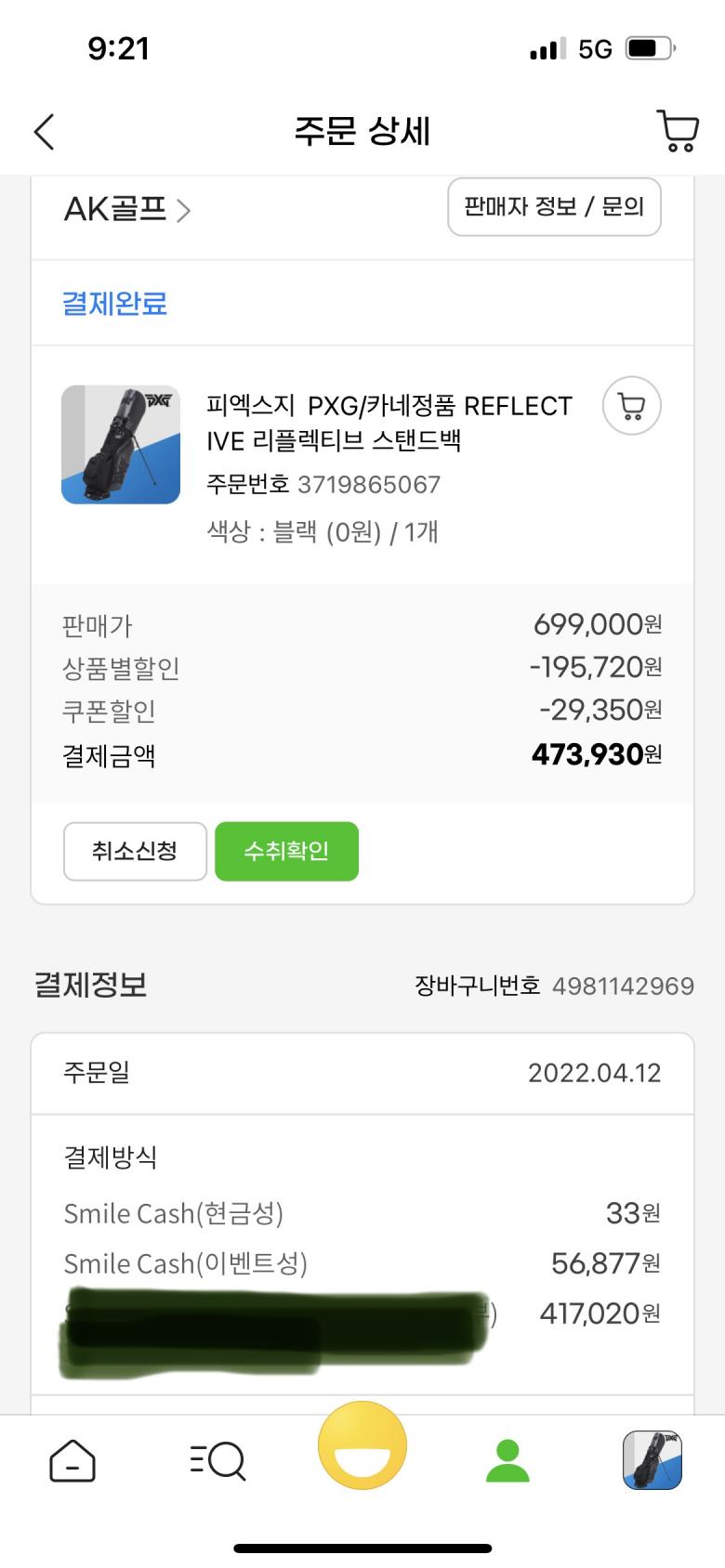Open the AK골프 seller store link
Viewport: 725px width, 1568px height.
click(126, 209)
